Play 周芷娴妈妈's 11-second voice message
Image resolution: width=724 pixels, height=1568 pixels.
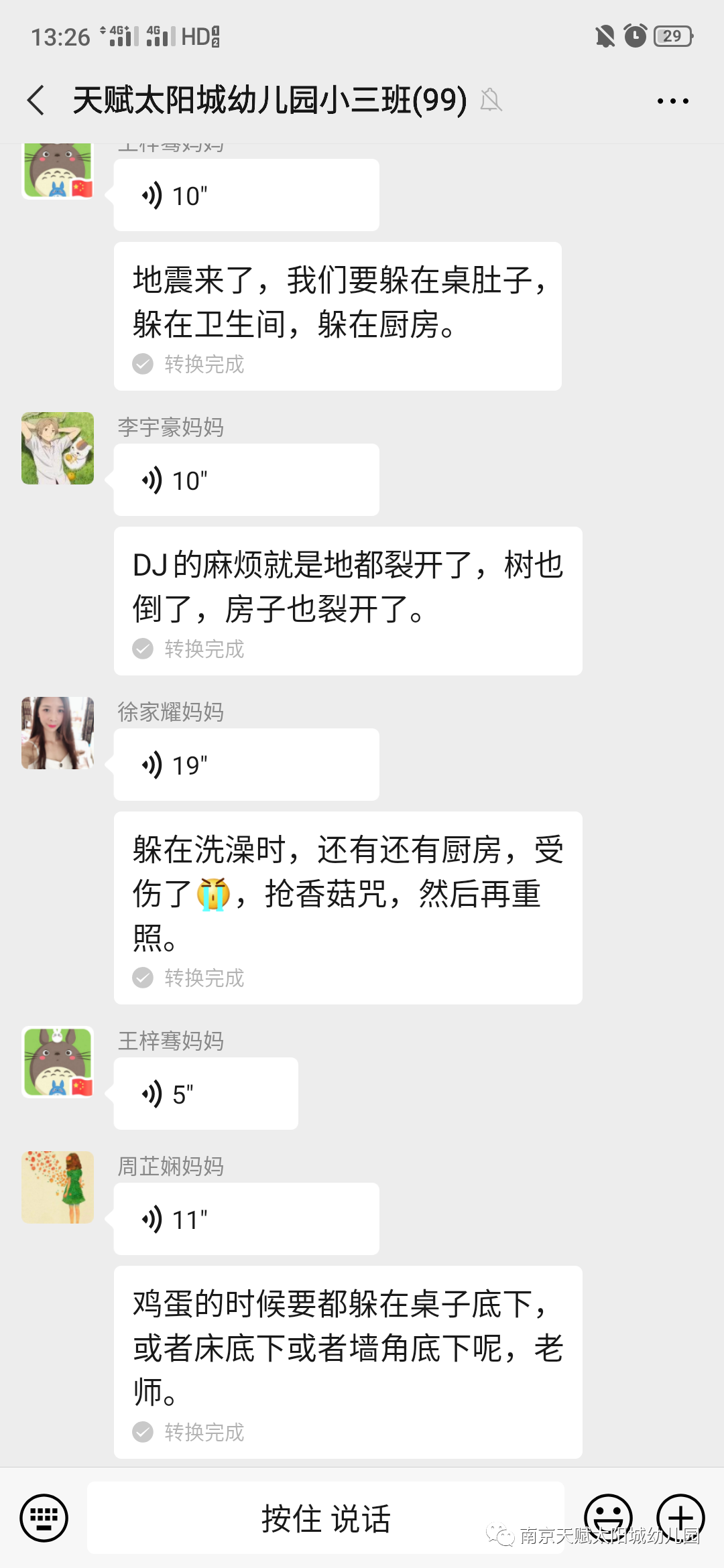click(245, 1219)
